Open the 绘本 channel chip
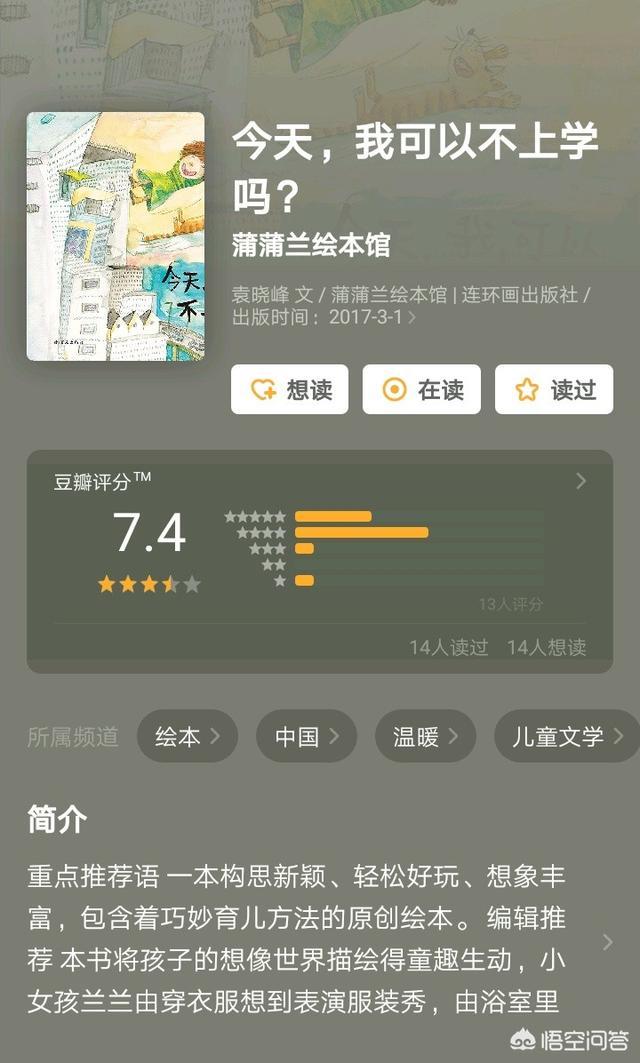This screenshot has height=1063, width=640. pos(187,737)
